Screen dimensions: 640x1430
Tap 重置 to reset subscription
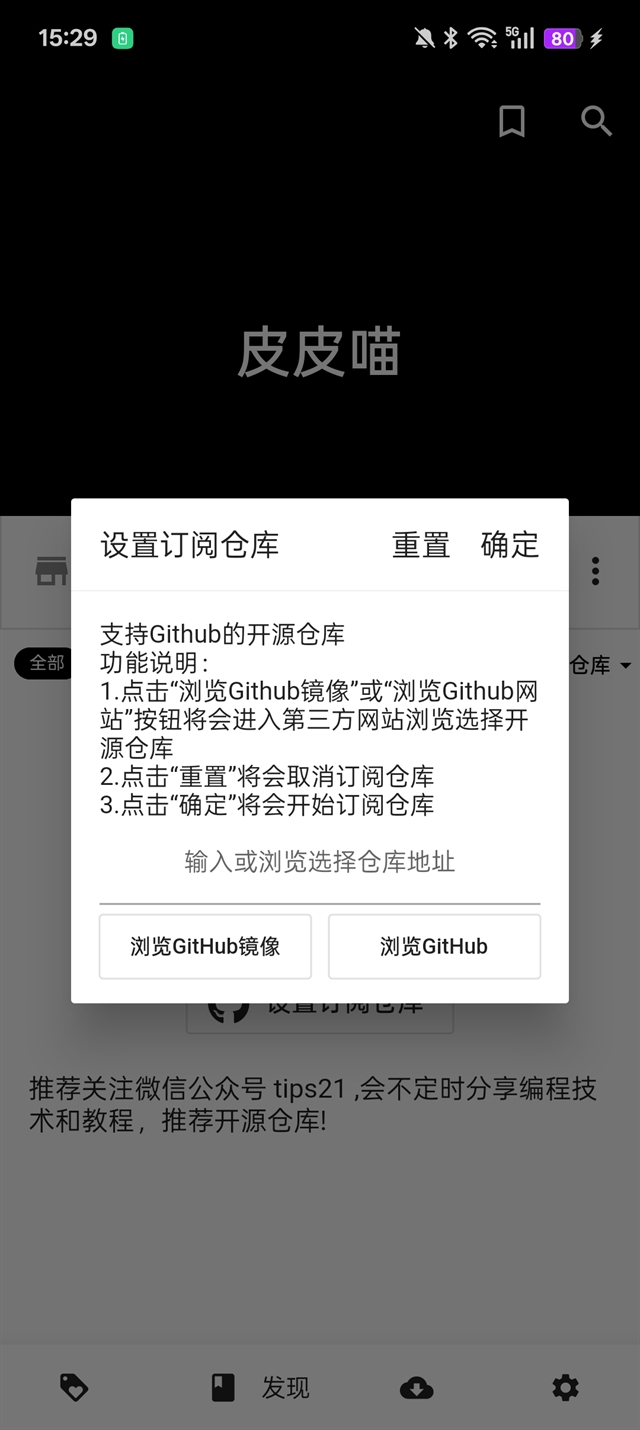tap(421, 545)
